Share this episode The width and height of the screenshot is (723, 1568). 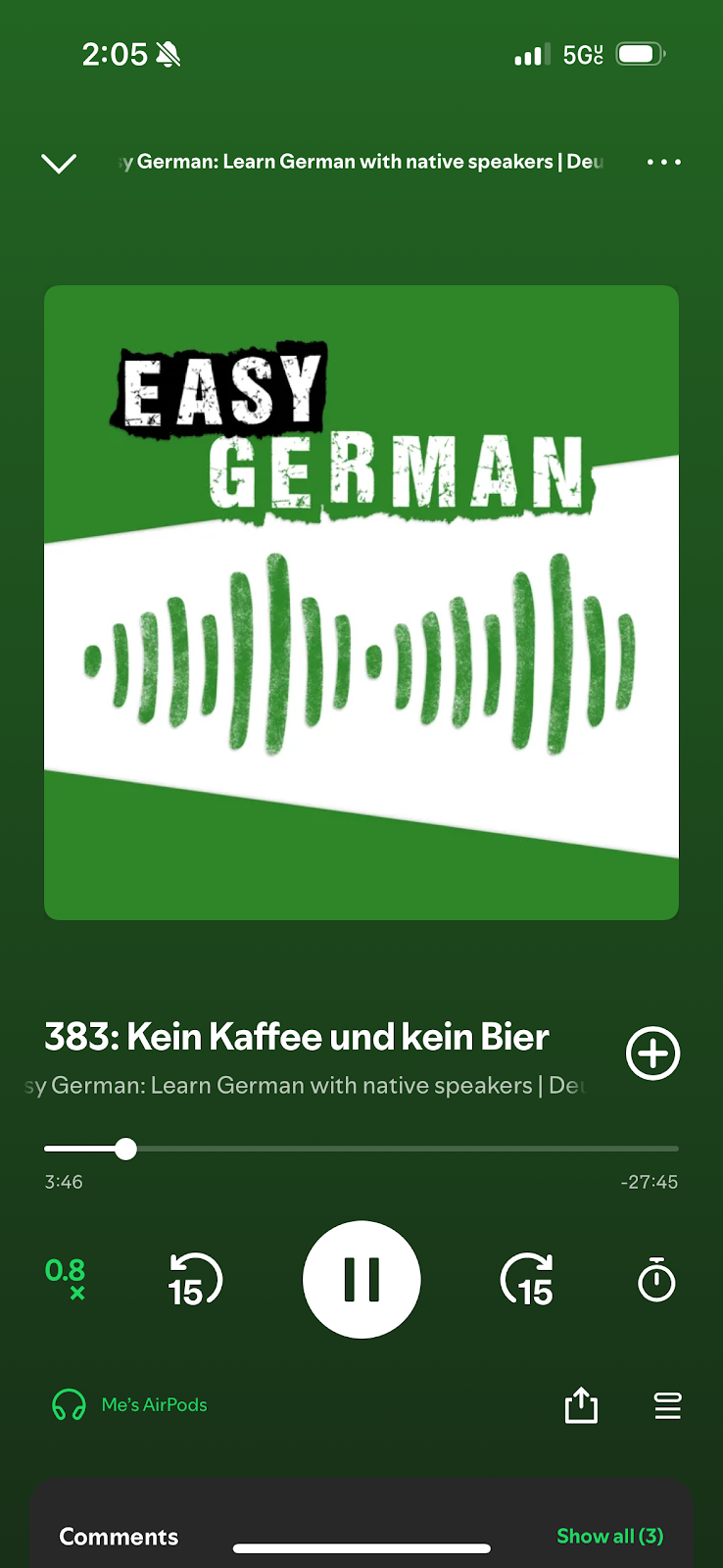(x=581, y=1405)
